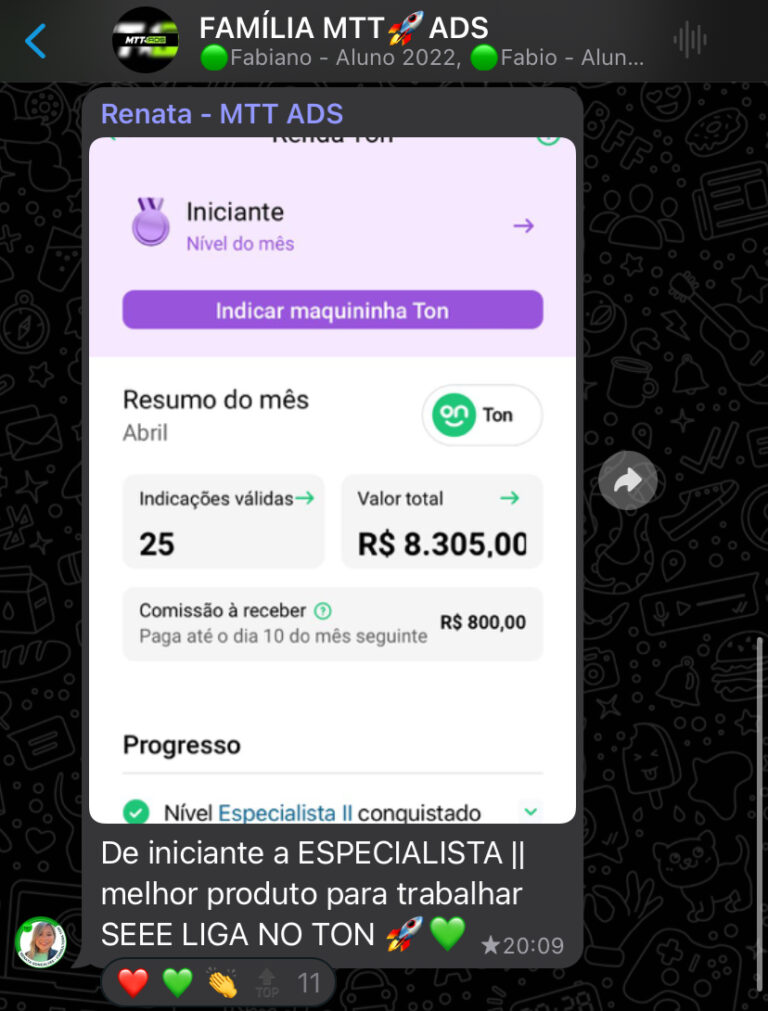
Task: Go back to the chat list
Action: pos(36,41)
